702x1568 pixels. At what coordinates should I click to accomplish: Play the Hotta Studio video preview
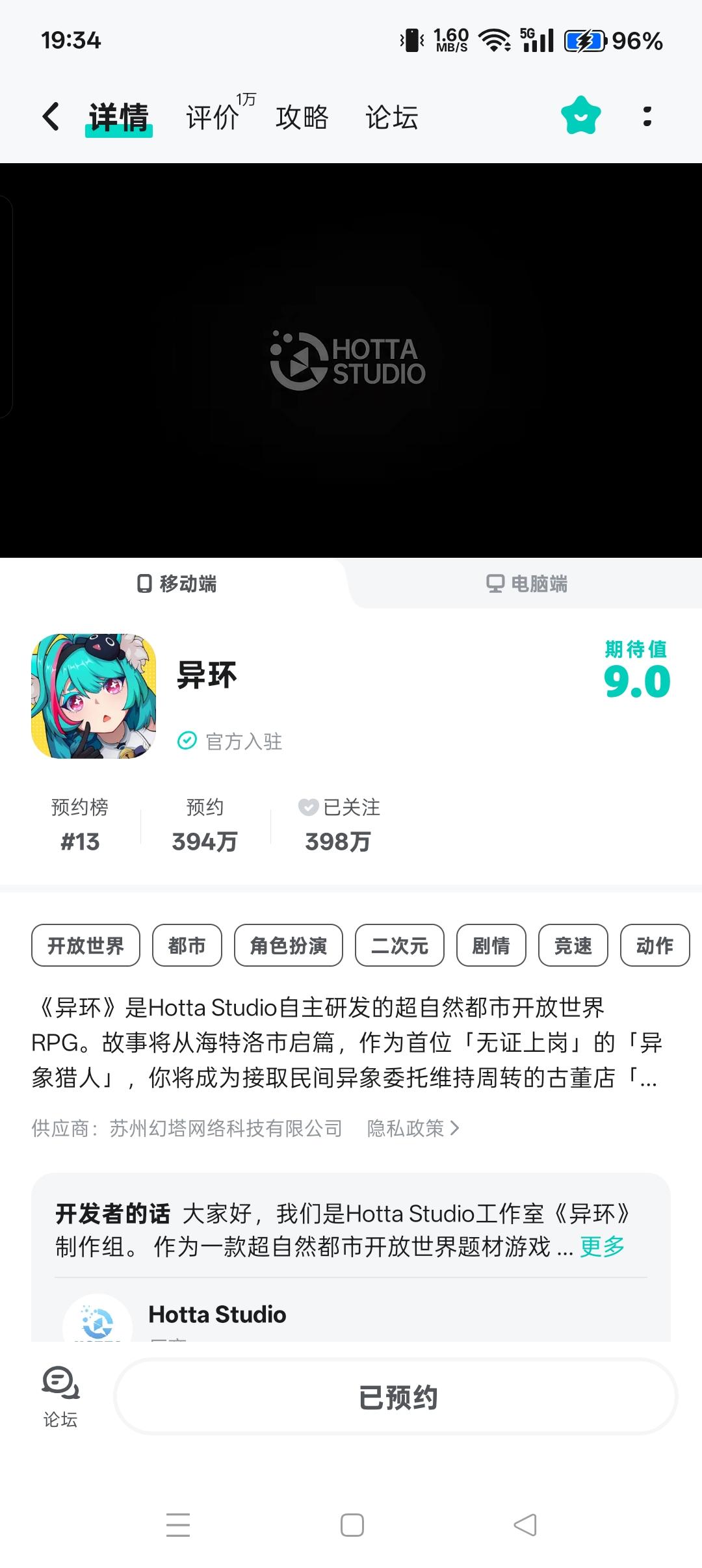point(350,361)
